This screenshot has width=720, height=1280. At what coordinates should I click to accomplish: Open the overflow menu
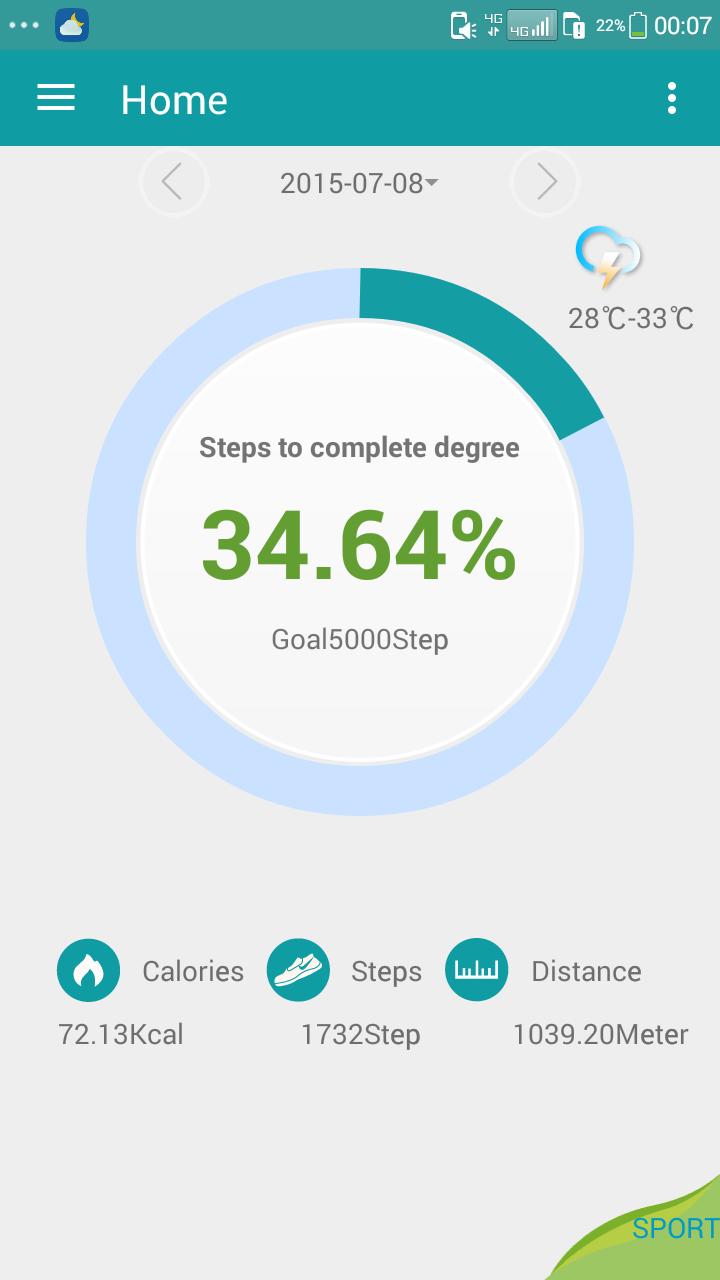(x=671, y=98)
